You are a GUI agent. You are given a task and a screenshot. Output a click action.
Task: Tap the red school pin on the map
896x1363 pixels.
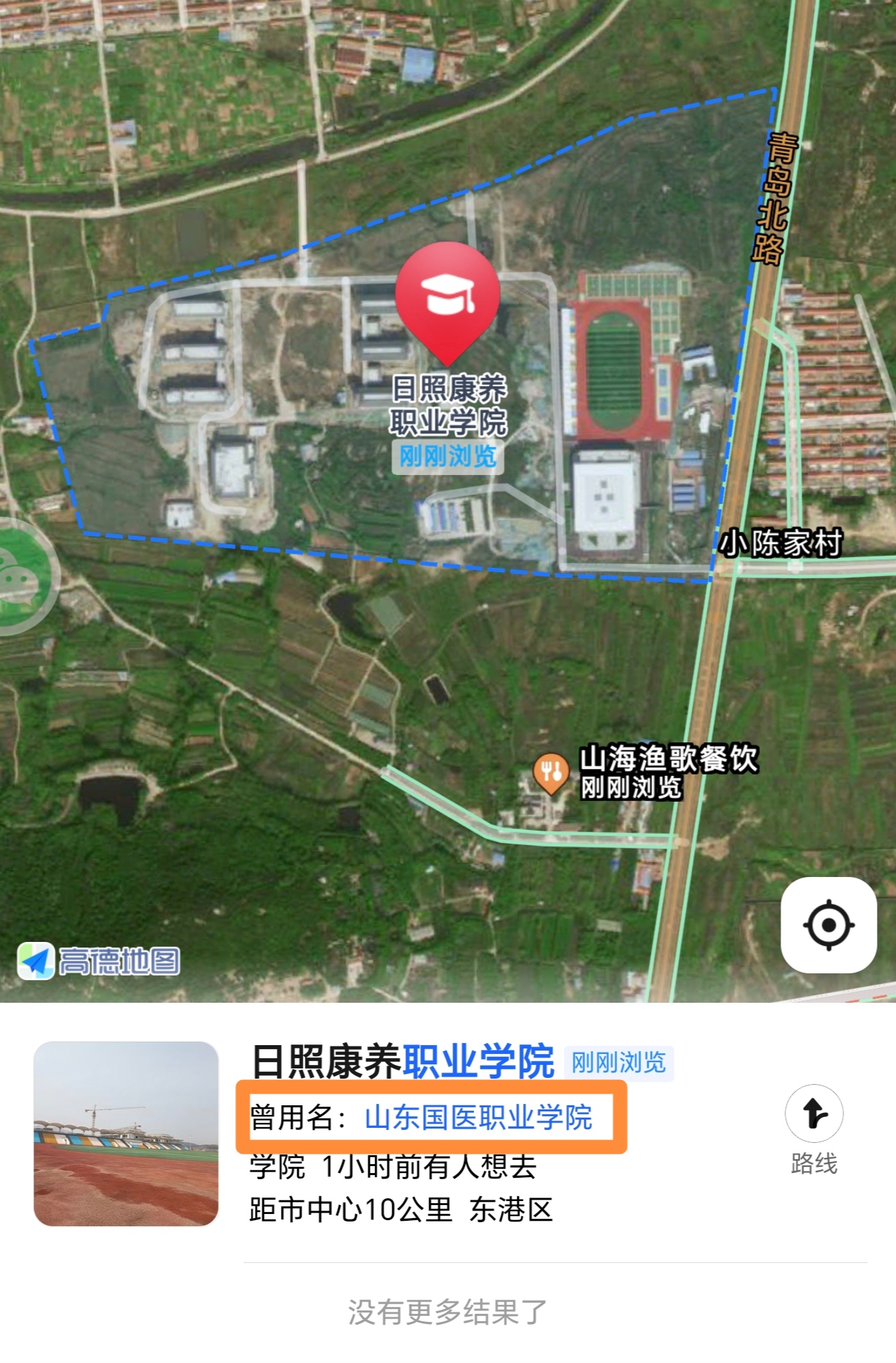[448, 297]
